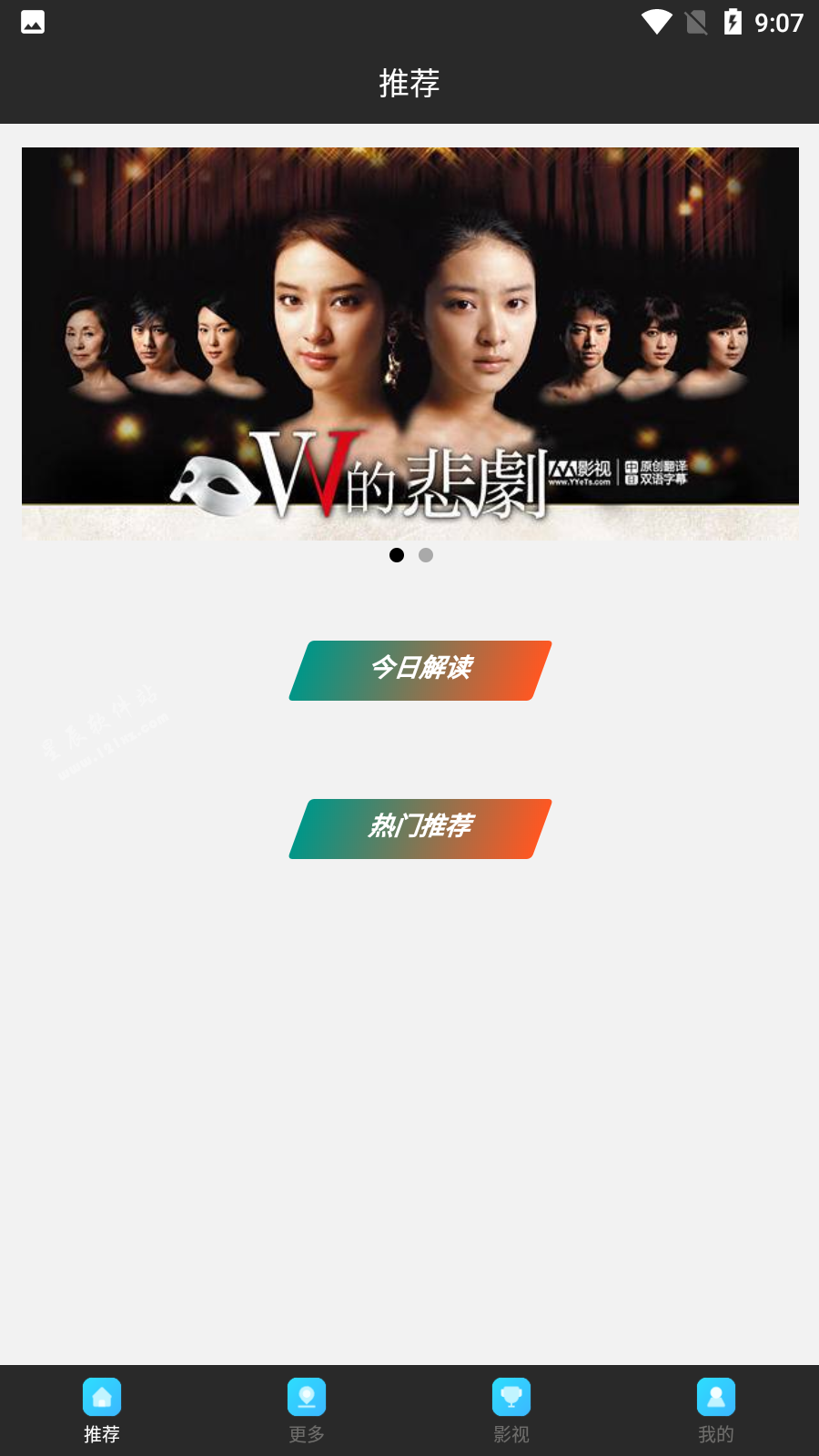Switch to the 影视 tab
Image resolution: width=819 pixels, height=1456 pixels.
tap(511, 1410)
